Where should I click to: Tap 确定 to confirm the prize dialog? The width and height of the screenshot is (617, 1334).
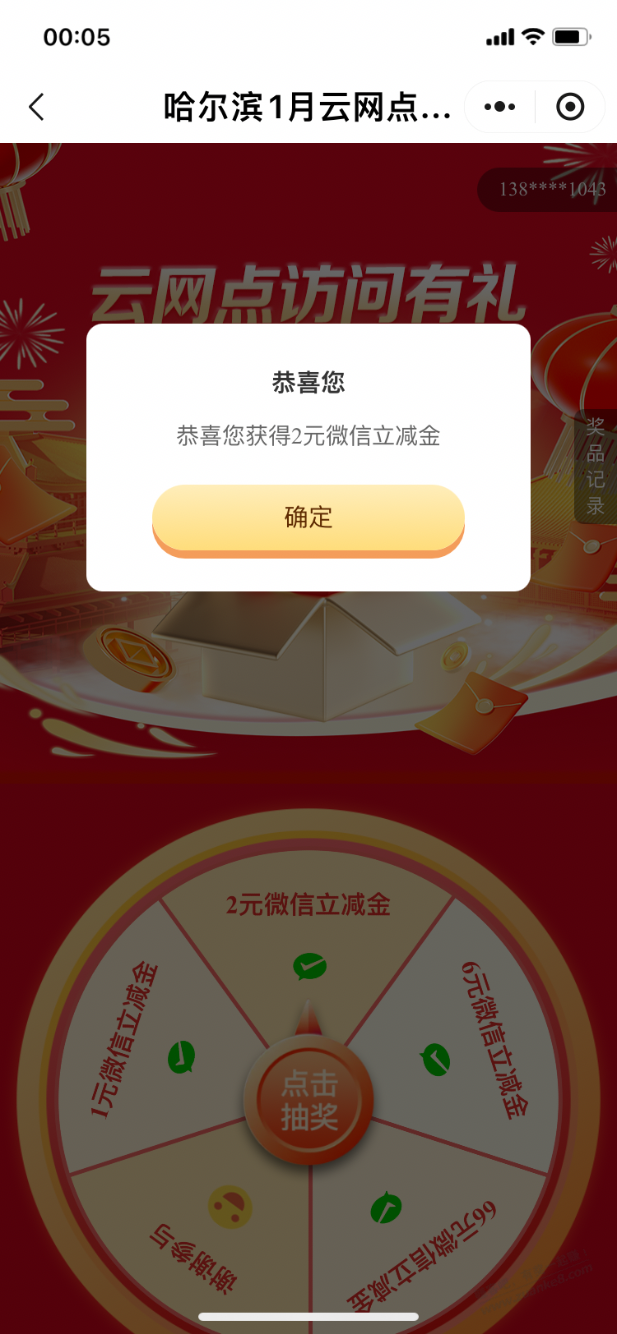308,518
